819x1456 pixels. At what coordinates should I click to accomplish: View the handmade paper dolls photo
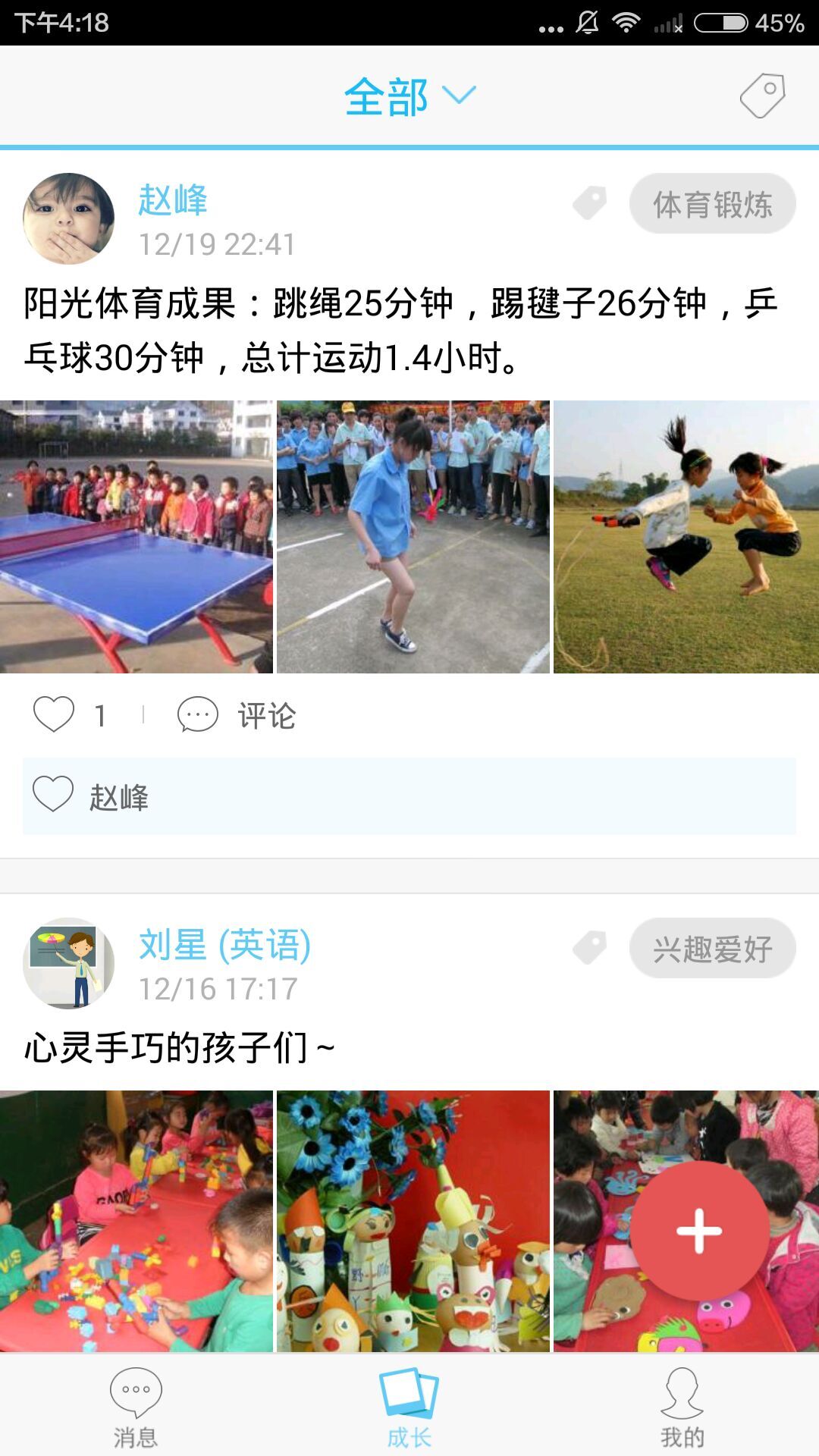click(x=413, y=1221)
